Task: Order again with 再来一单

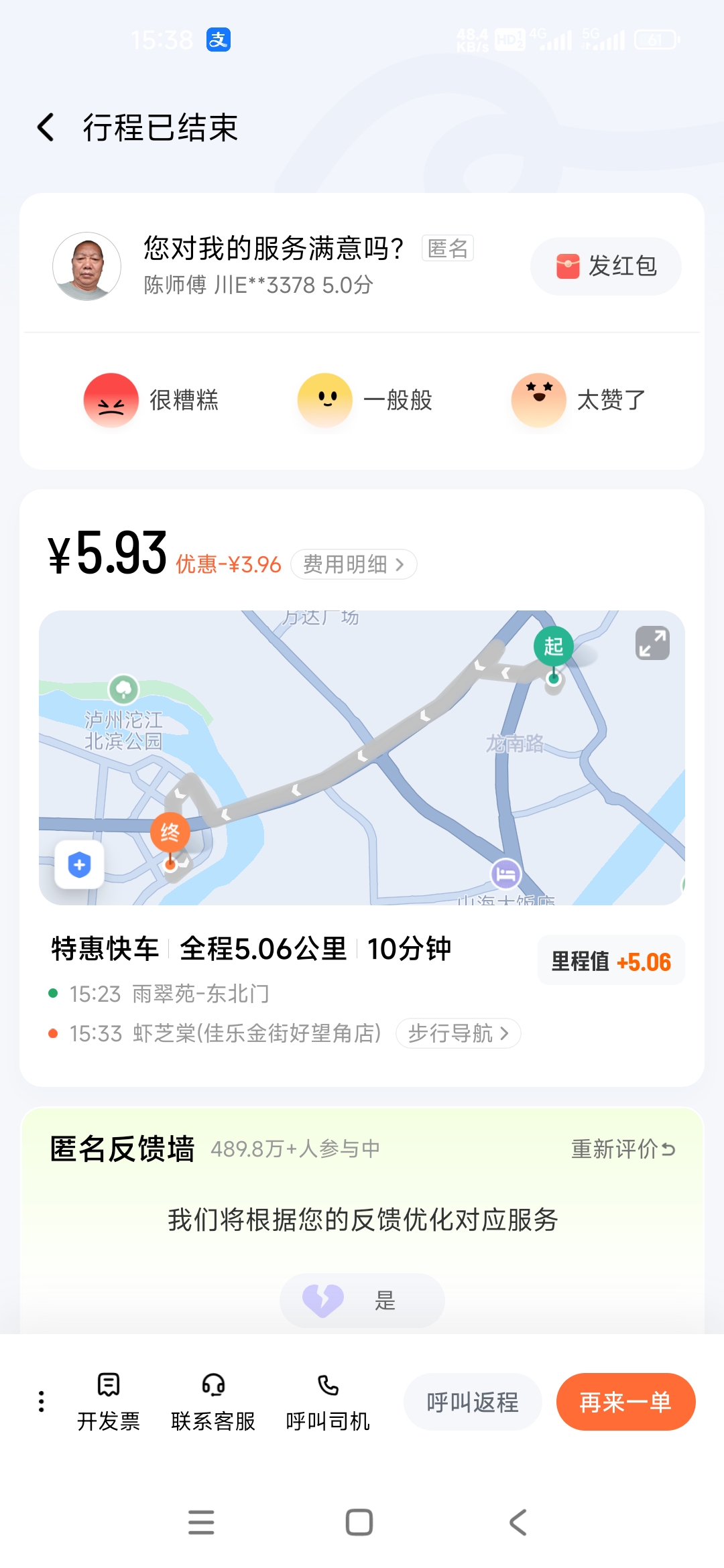Action: (625, 1402)
